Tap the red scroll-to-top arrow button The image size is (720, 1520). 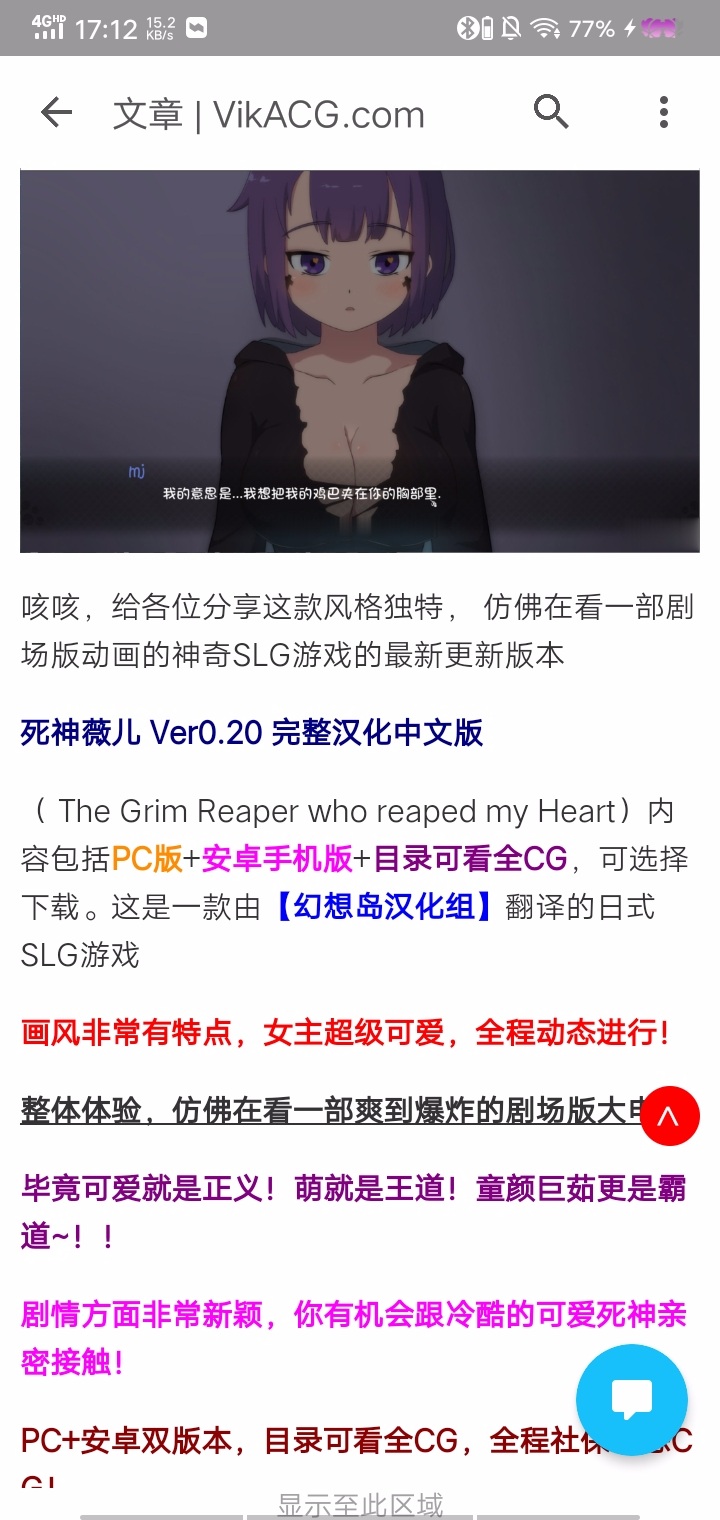(x=669, y=1116)
